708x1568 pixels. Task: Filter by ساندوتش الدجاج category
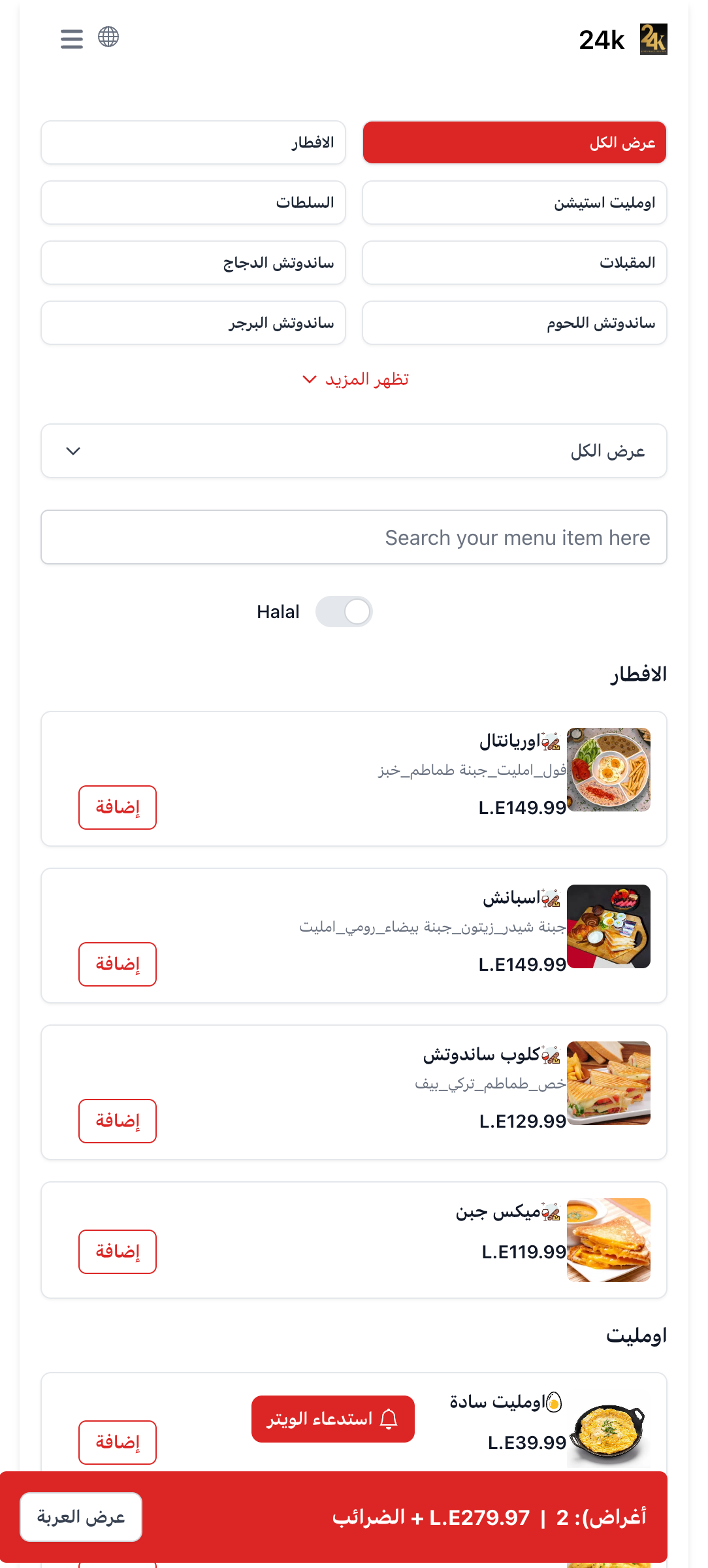pyautogui.click(x=193, y=263)
